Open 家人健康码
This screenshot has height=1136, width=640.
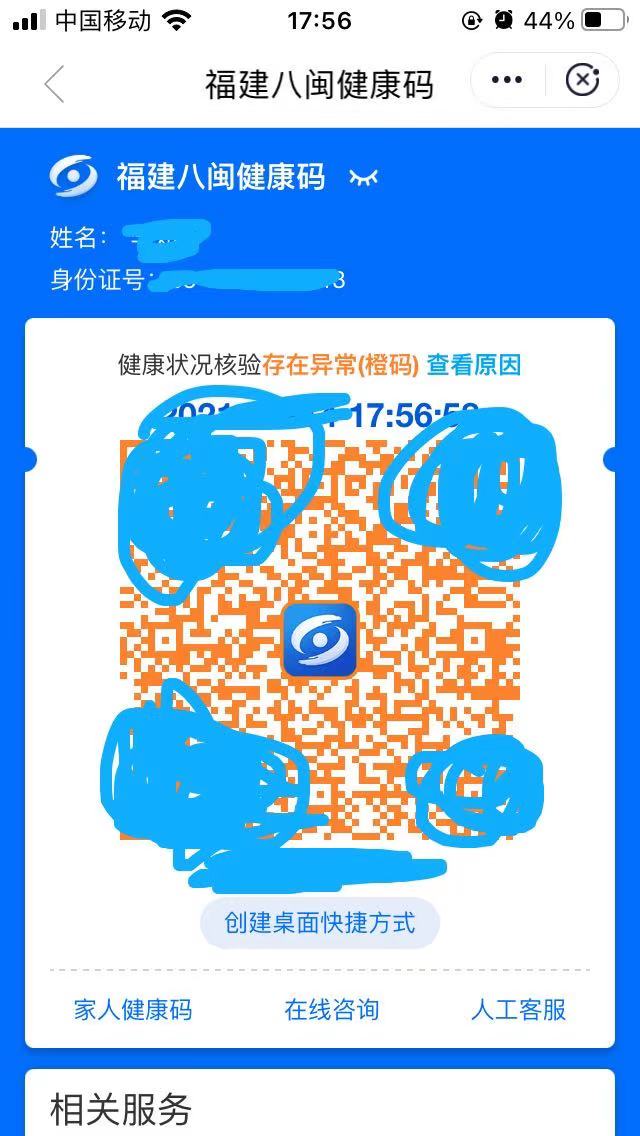tap(133, 1009)
